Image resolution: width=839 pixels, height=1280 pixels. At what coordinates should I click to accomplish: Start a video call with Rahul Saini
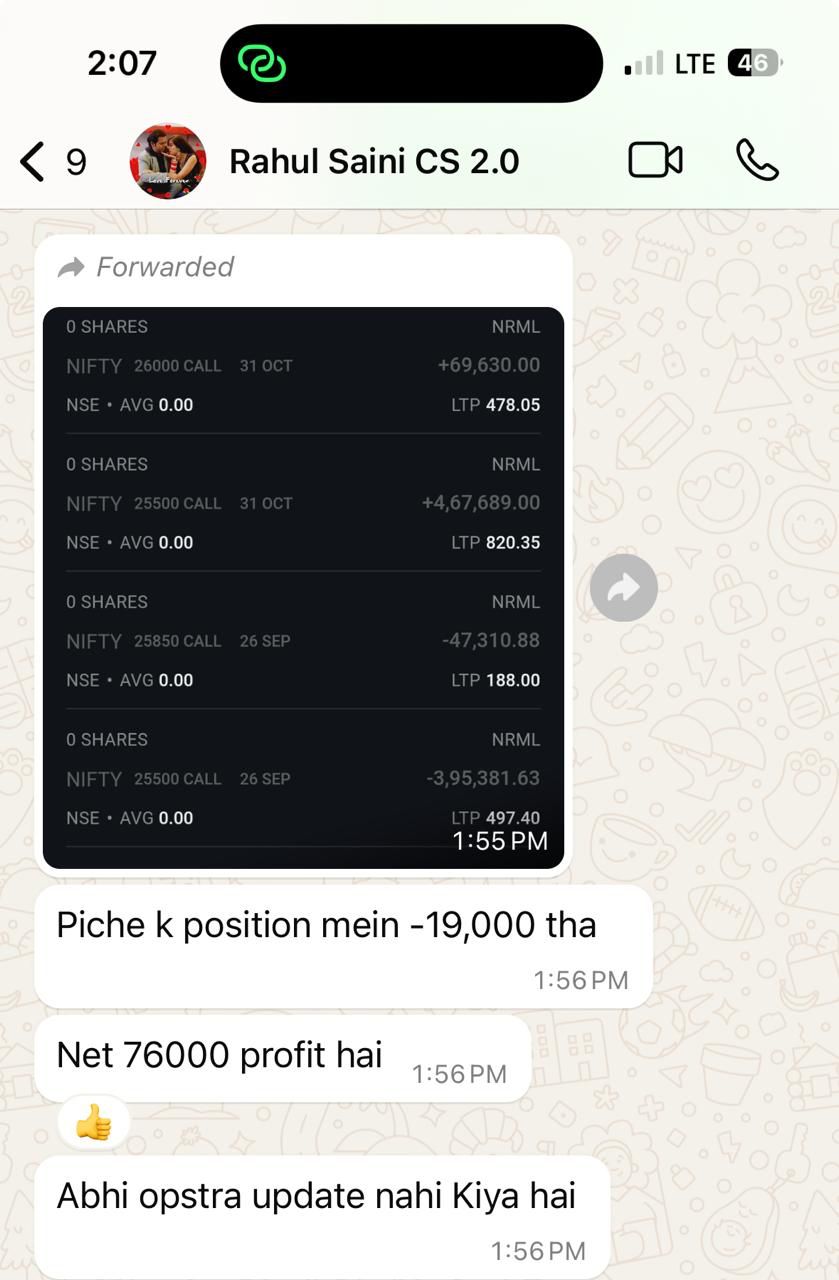coord(655,160)
